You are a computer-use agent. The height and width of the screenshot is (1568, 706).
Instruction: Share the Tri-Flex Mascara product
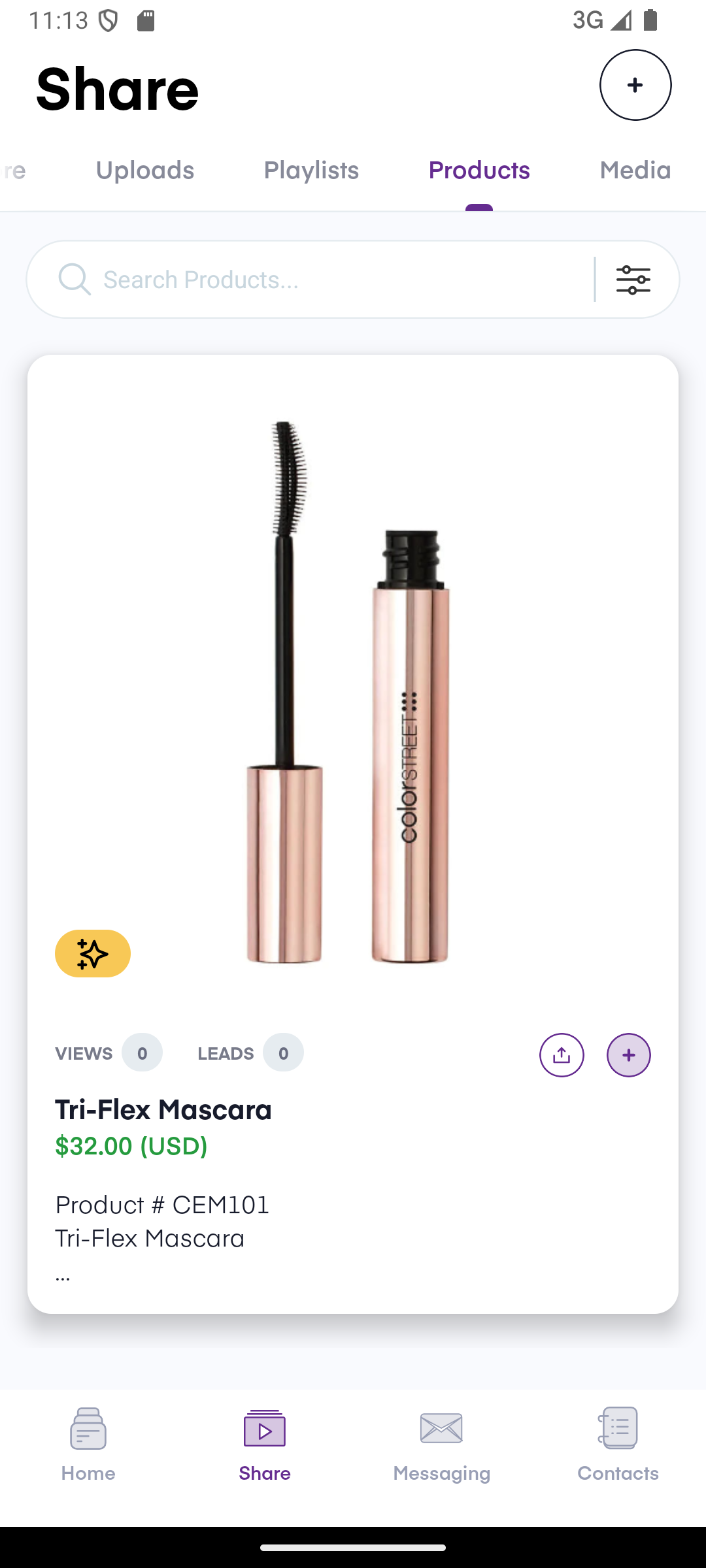[x=562, y=1055]
